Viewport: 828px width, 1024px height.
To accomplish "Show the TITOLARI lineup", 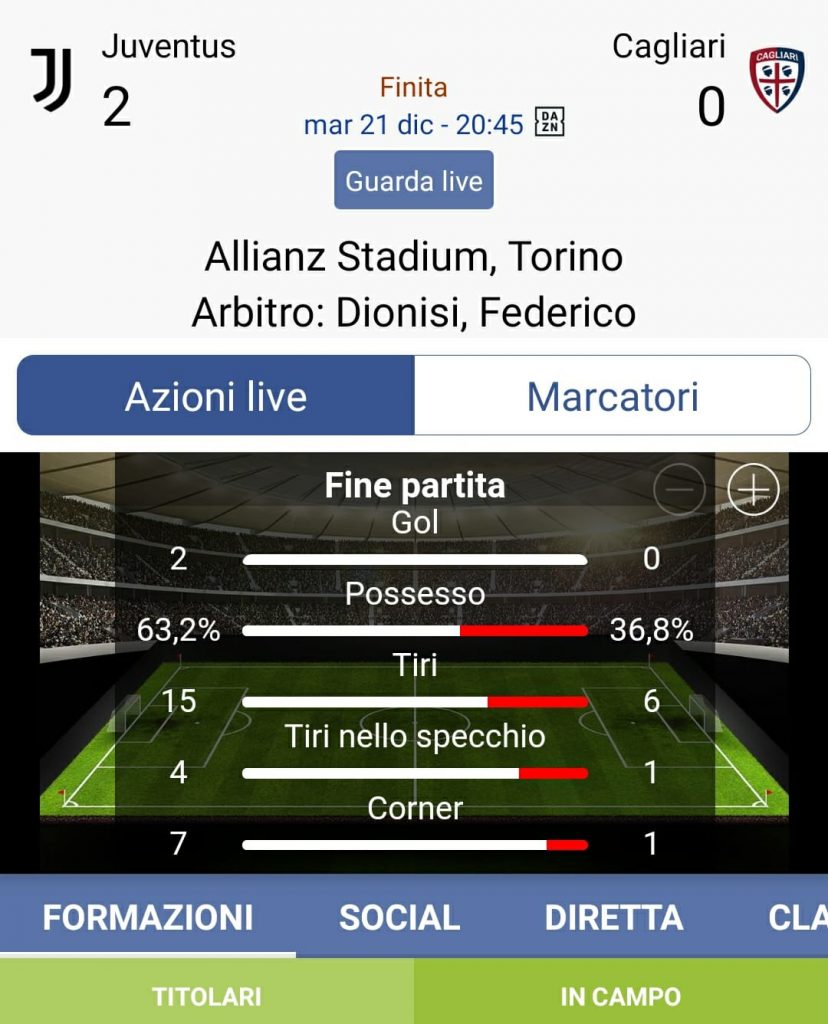I will 206,996.
